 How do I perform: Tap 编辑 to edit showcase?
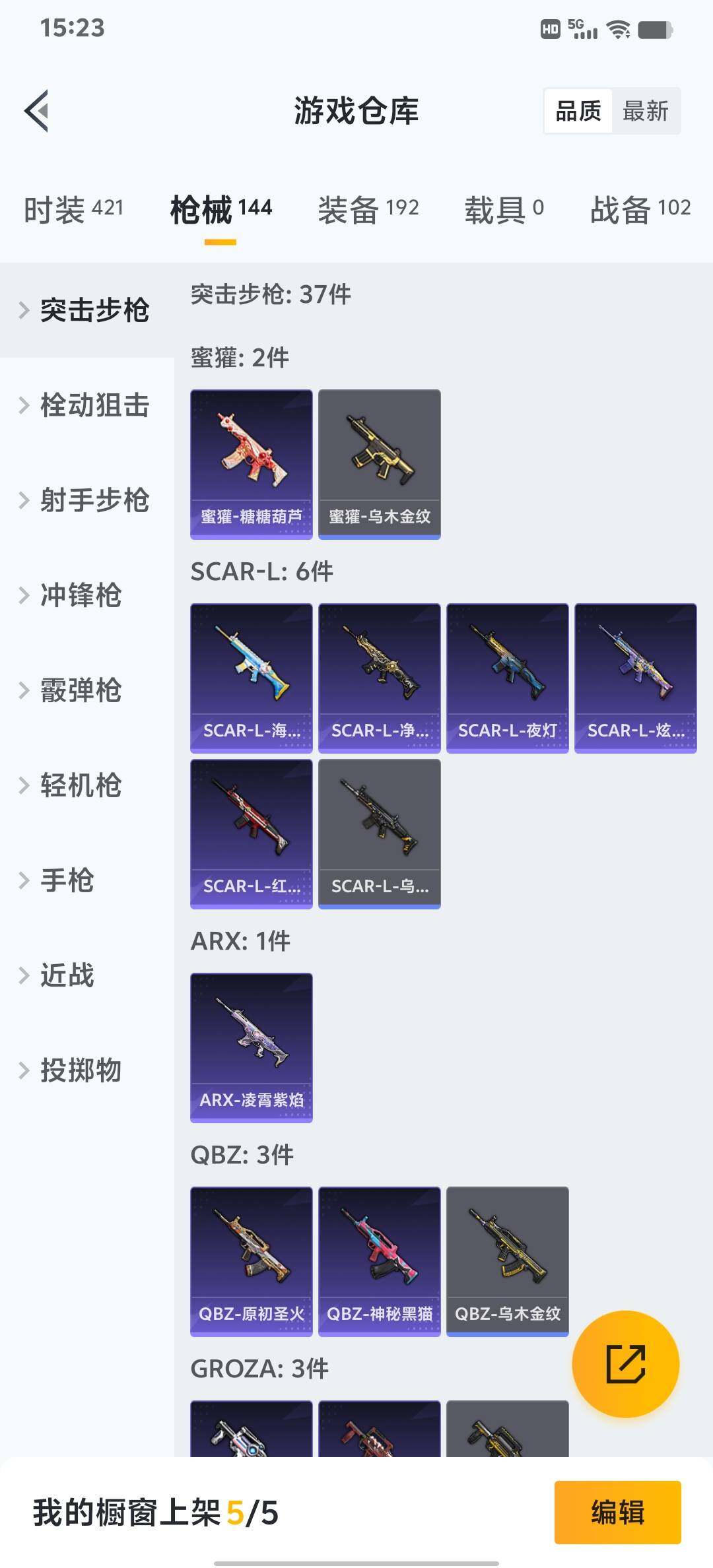click(617, 1512)
